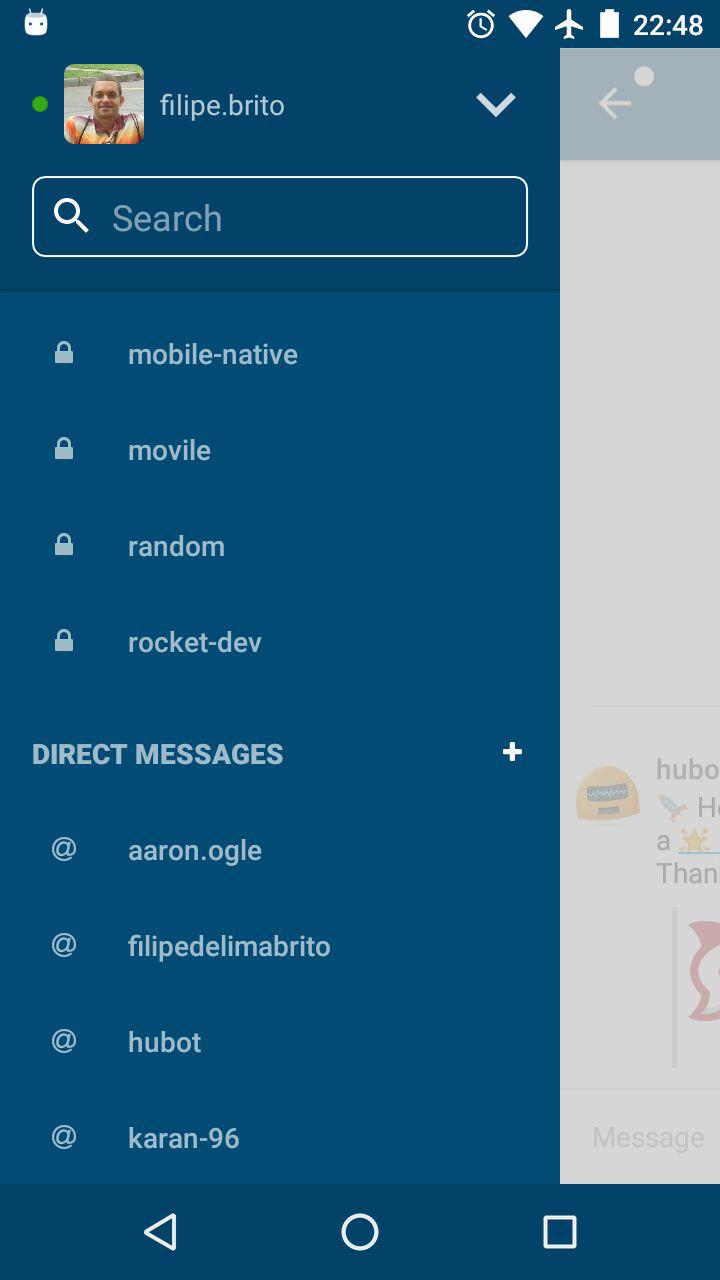Tap the system back button
The height and width of the screenshot is (1280, 720).
pyautogui.click(x=161, y=1232)
